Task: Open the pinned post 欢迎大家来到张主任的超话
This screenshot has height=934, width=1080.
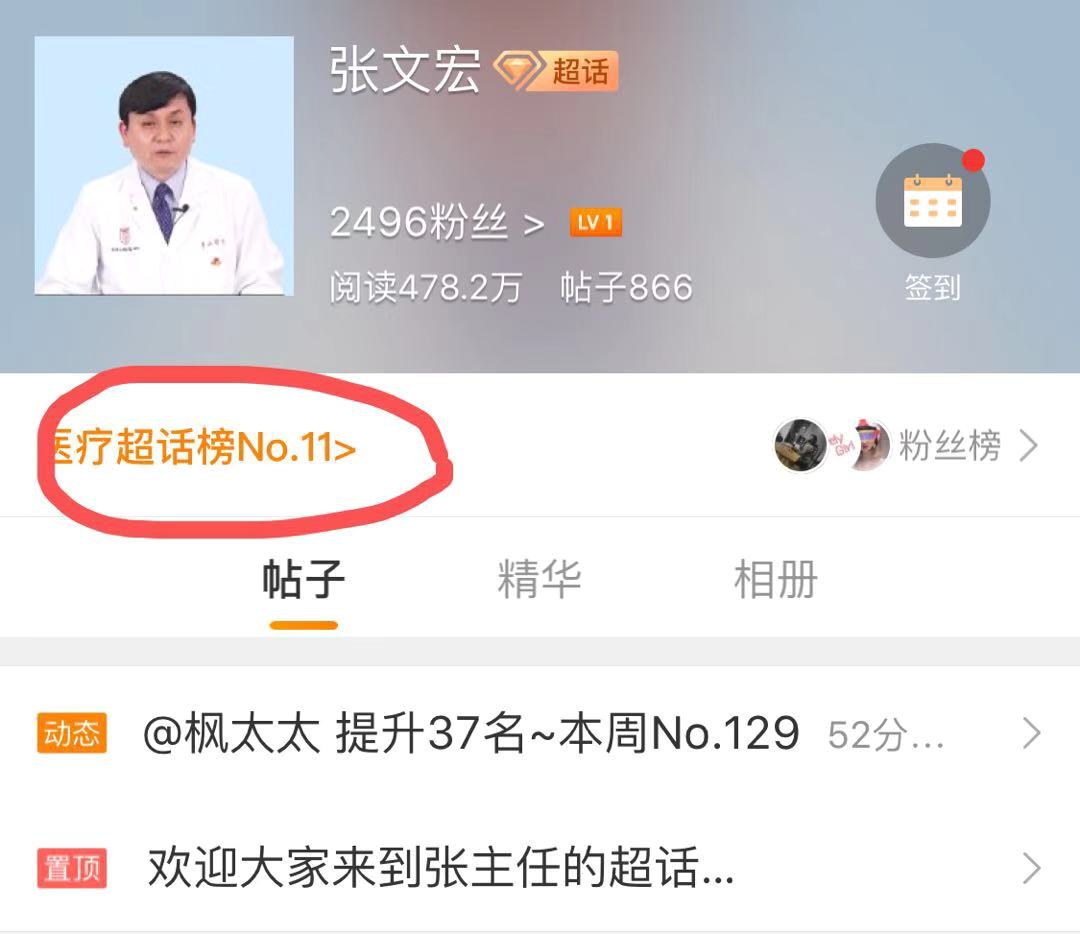Action: (x=540, y=868)
